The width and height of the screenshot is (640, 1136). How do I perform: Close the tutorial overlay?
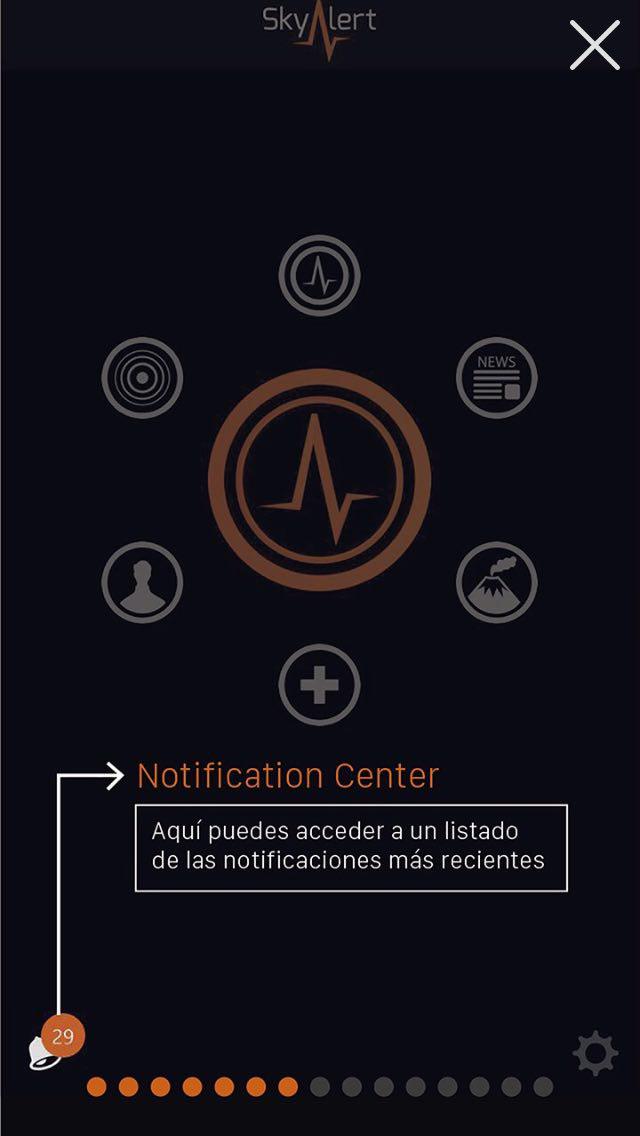[x=594, y=45]
